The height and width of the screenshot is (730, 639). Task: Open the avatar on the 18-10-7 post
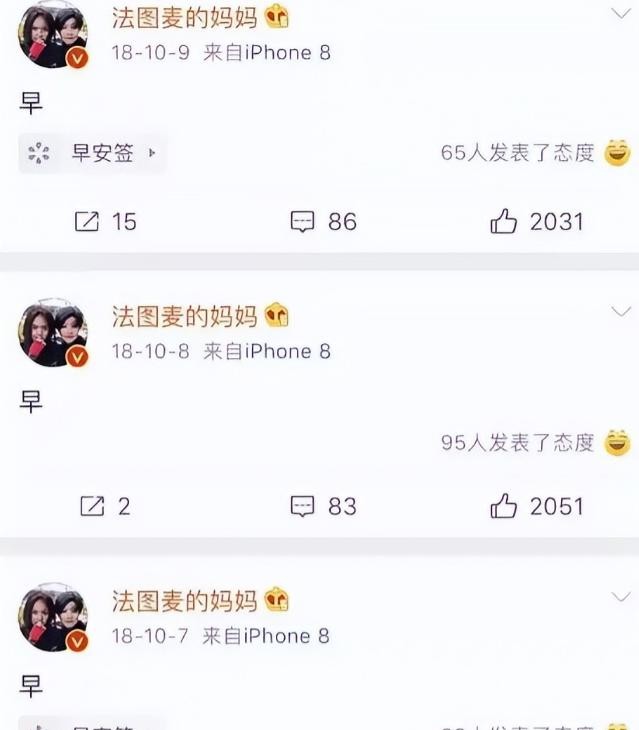click(53, 619)
